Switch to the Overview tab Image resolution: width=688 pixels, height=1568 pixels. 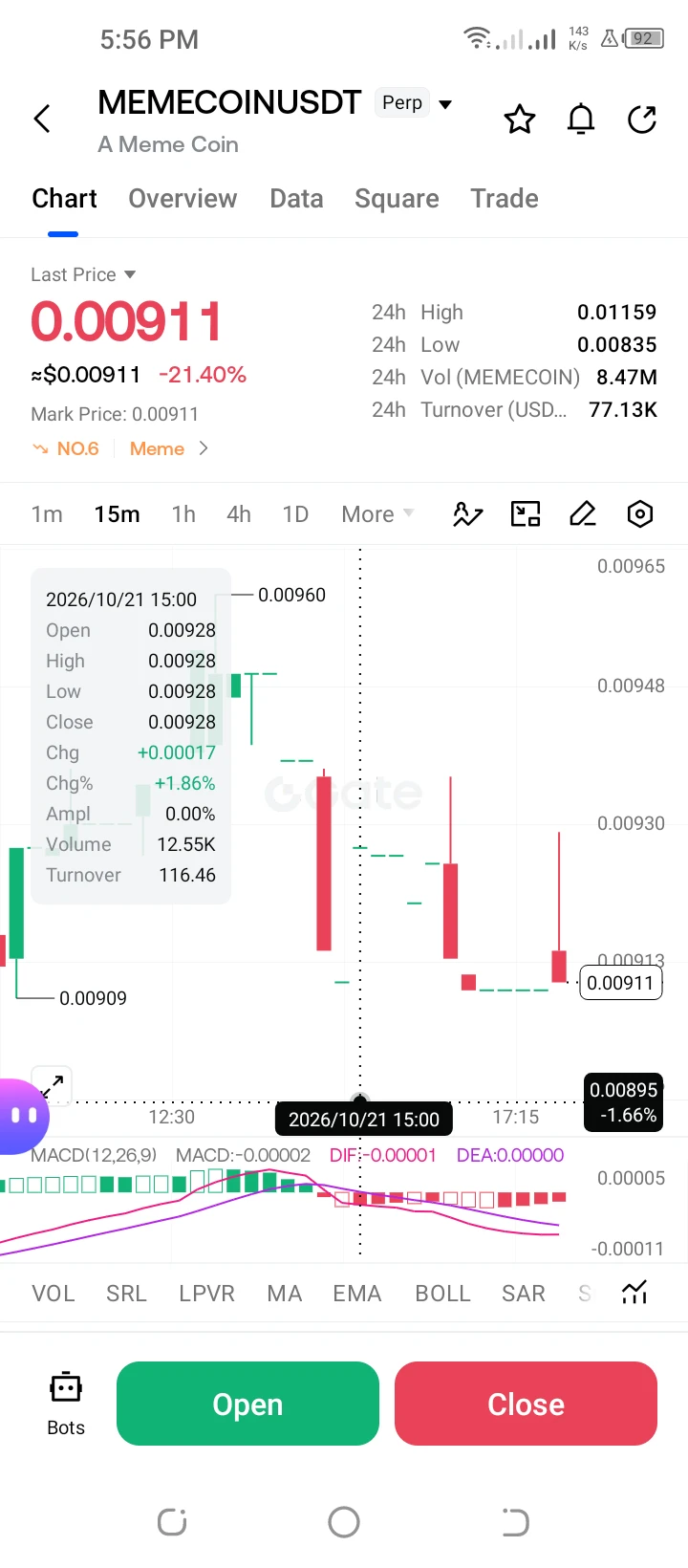(x=183, y=198)
